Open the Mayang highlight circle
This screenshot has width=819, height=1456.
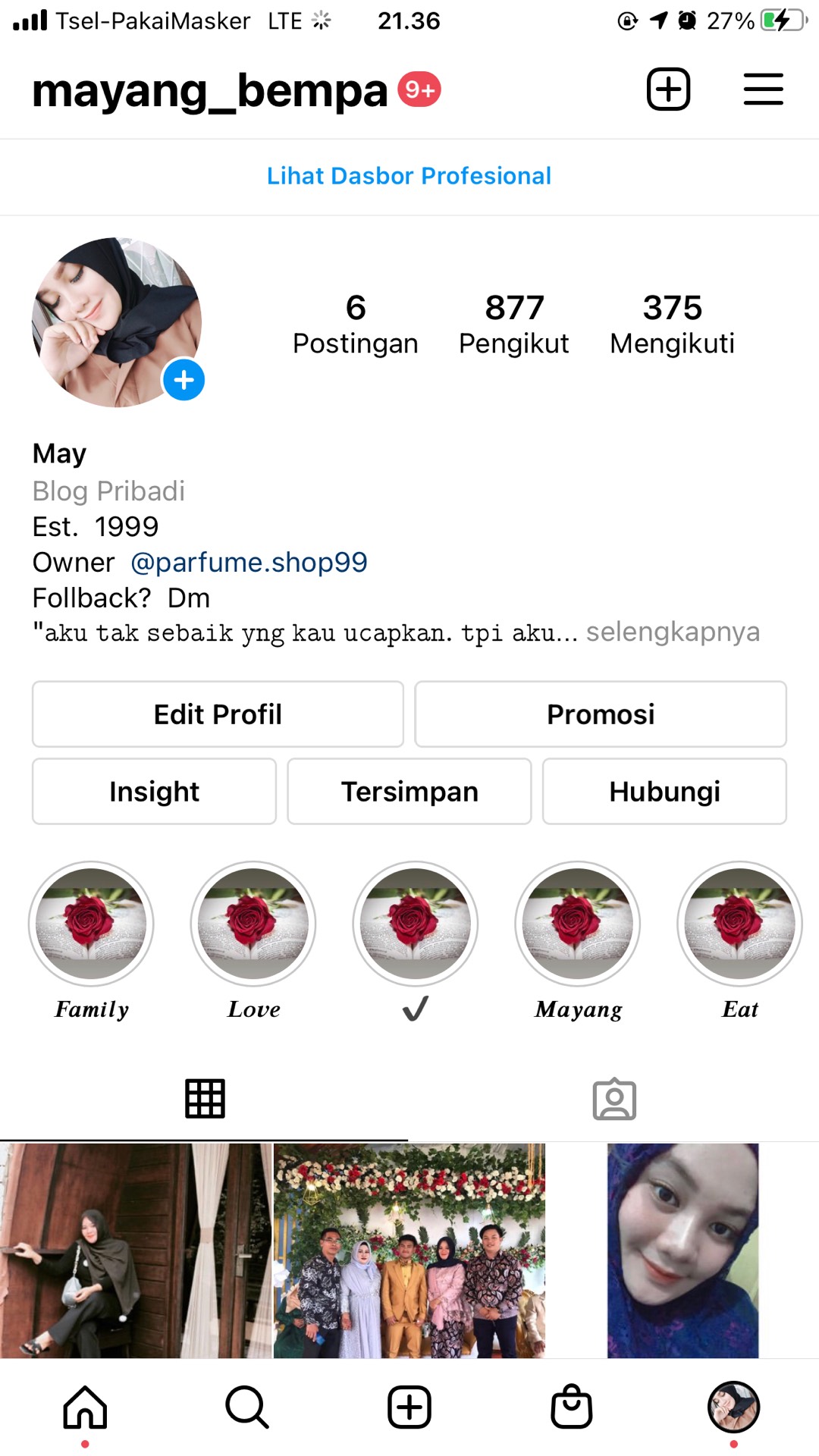pyautogui.click(x=577, y=924)
